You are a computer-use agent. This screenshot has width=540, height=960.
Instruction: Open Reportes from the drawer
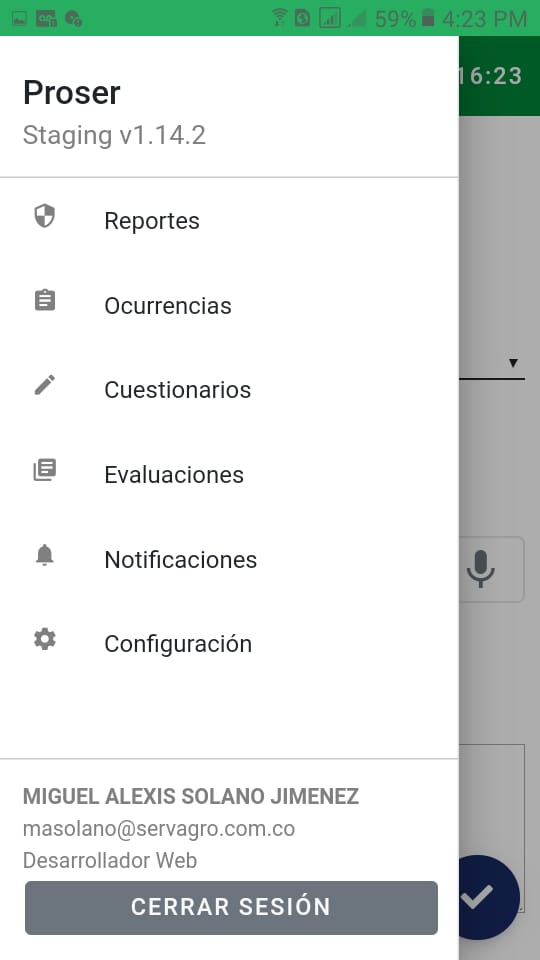pyautogui.click(x=229, y=220)
